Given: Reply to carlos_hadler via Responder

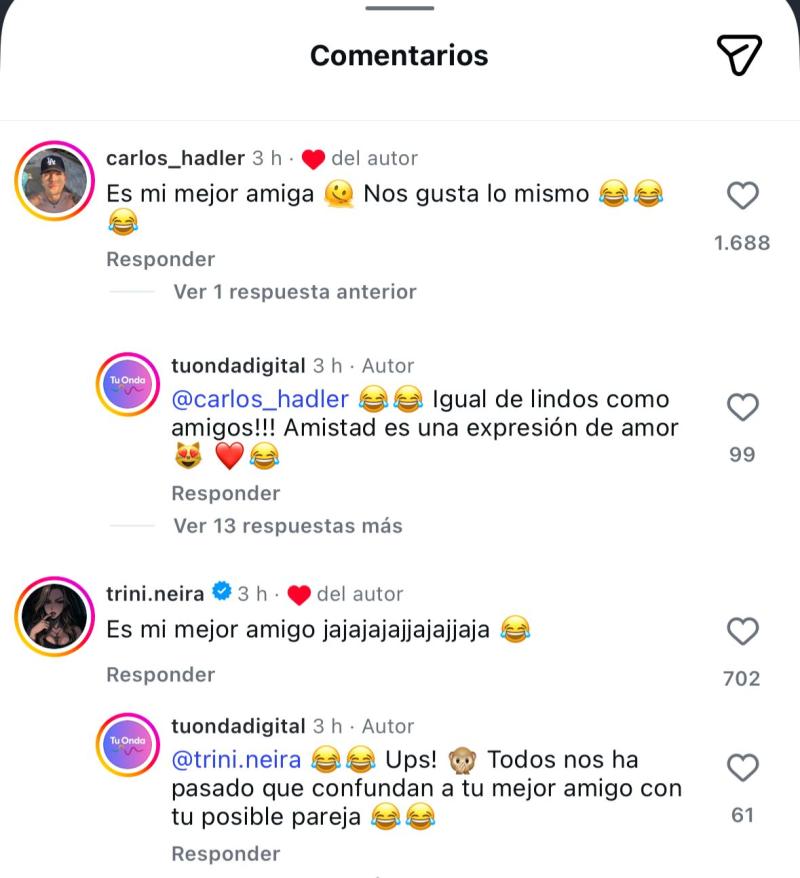Looking at the screenshot, I should (160, 259).
